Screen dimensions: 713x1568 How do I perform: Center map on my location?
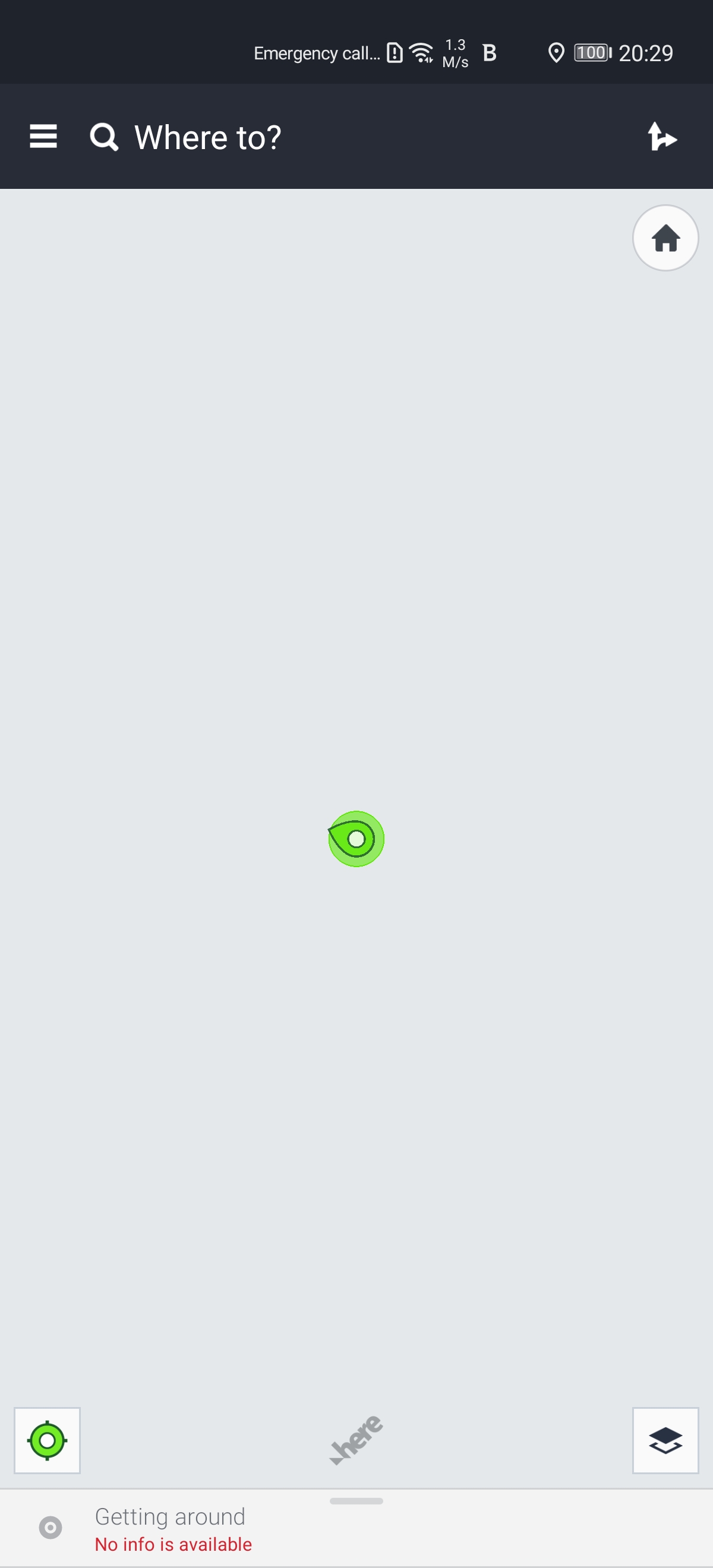tap(48, 1440)
